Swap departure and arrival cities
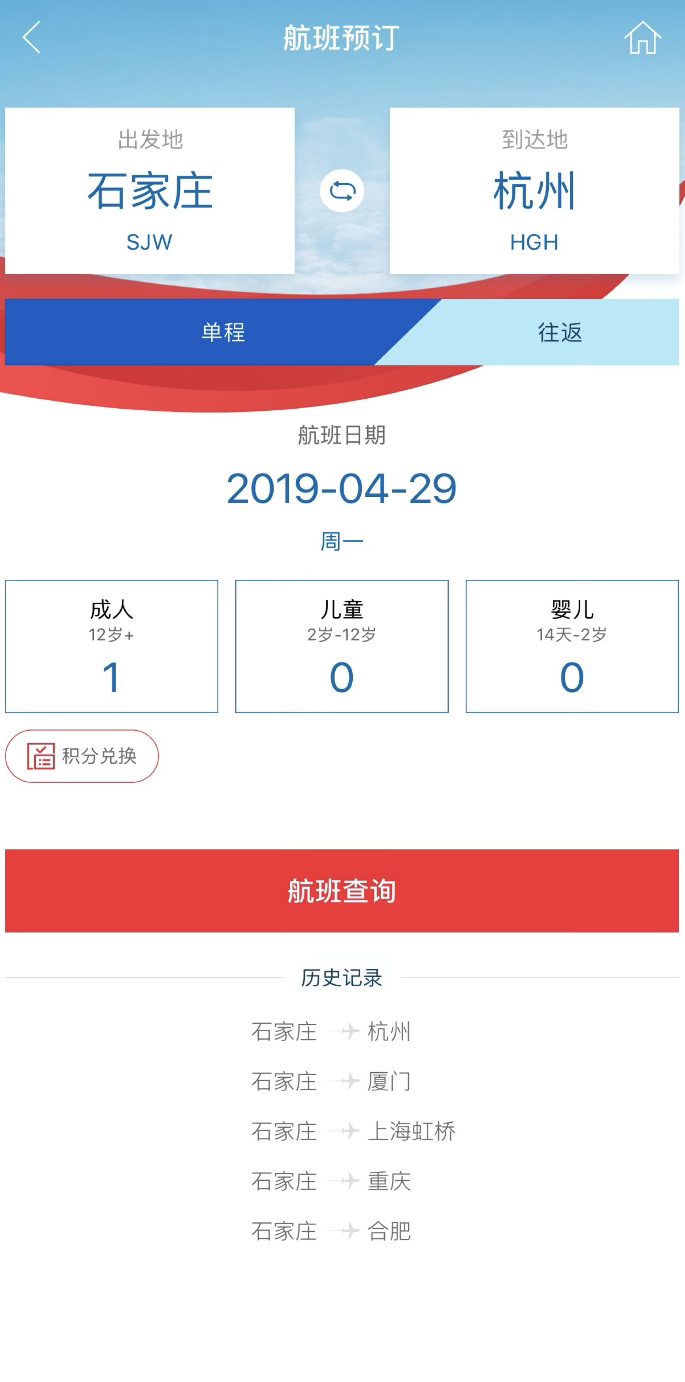Viewport: 685px width, 1382px height. (x=342, y=191)
